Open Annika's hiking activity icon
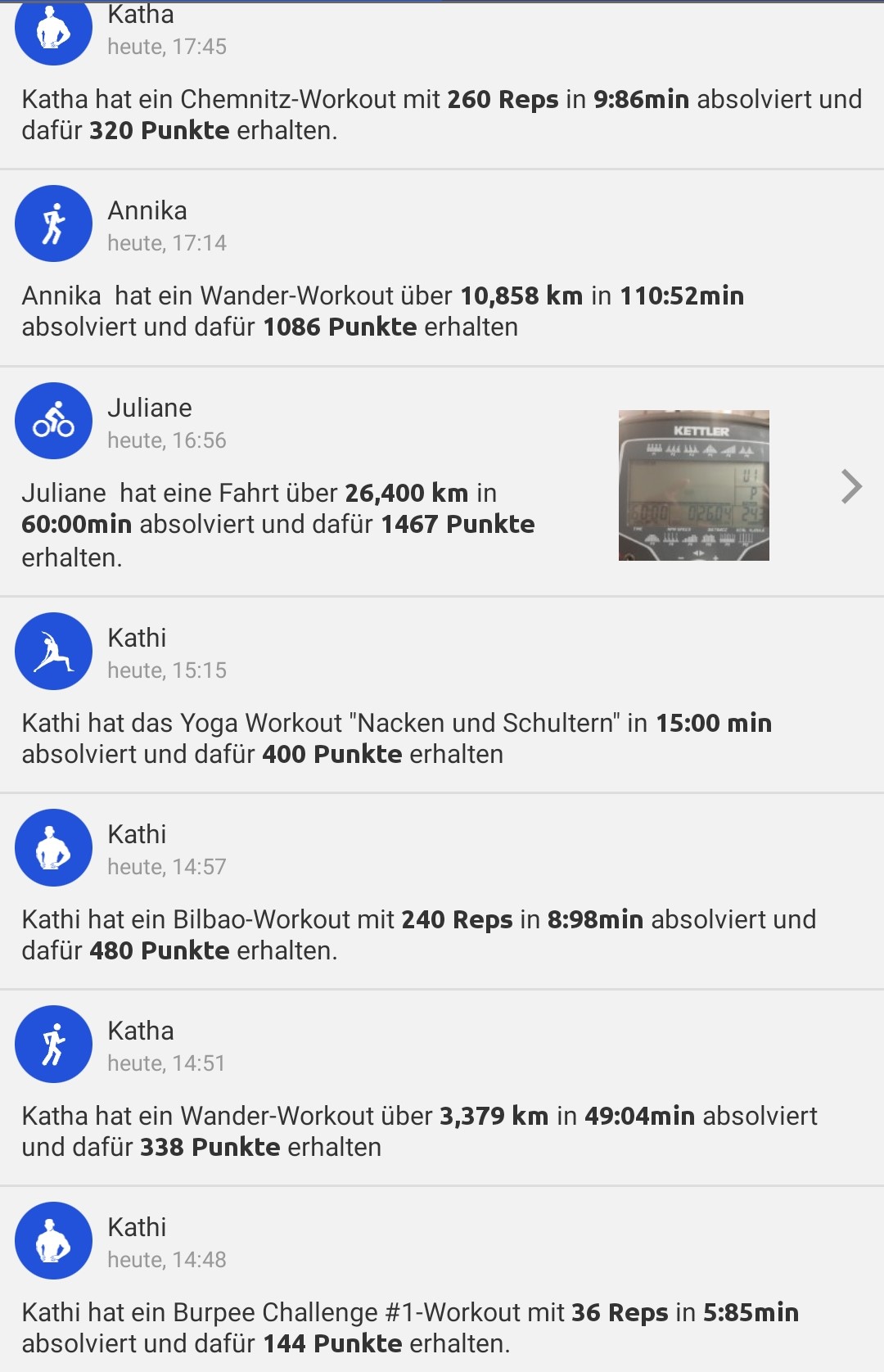 [53, 223]
